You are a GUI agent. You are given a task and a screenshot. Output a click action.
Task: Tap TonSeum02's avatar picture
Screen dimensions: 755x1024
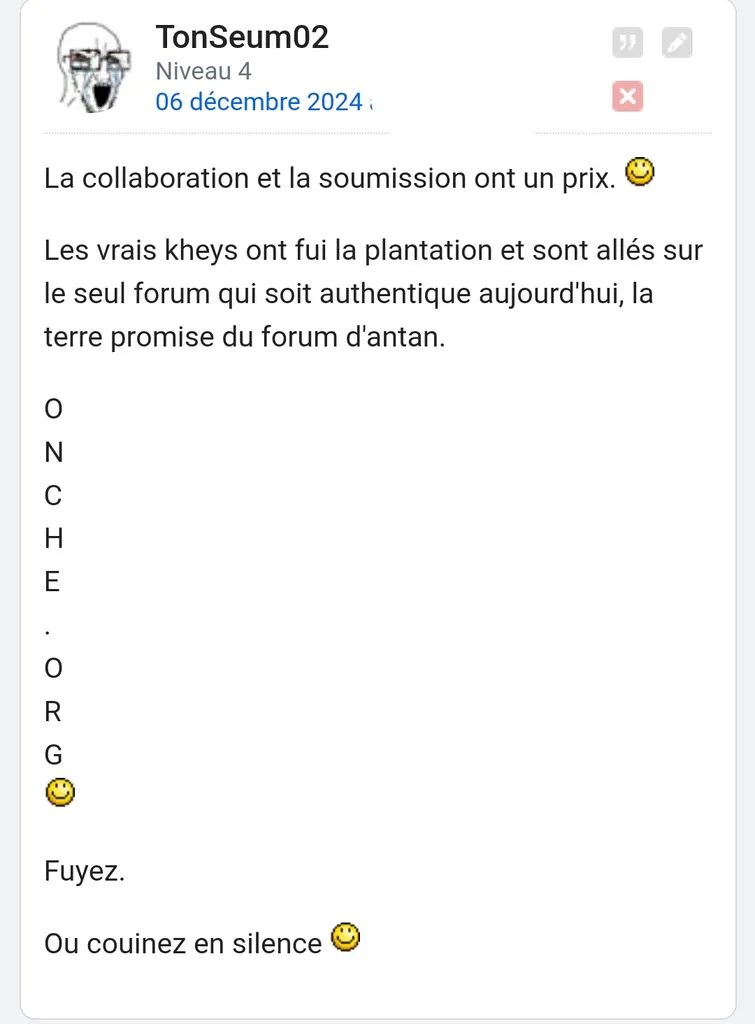[x=93, y=67]
